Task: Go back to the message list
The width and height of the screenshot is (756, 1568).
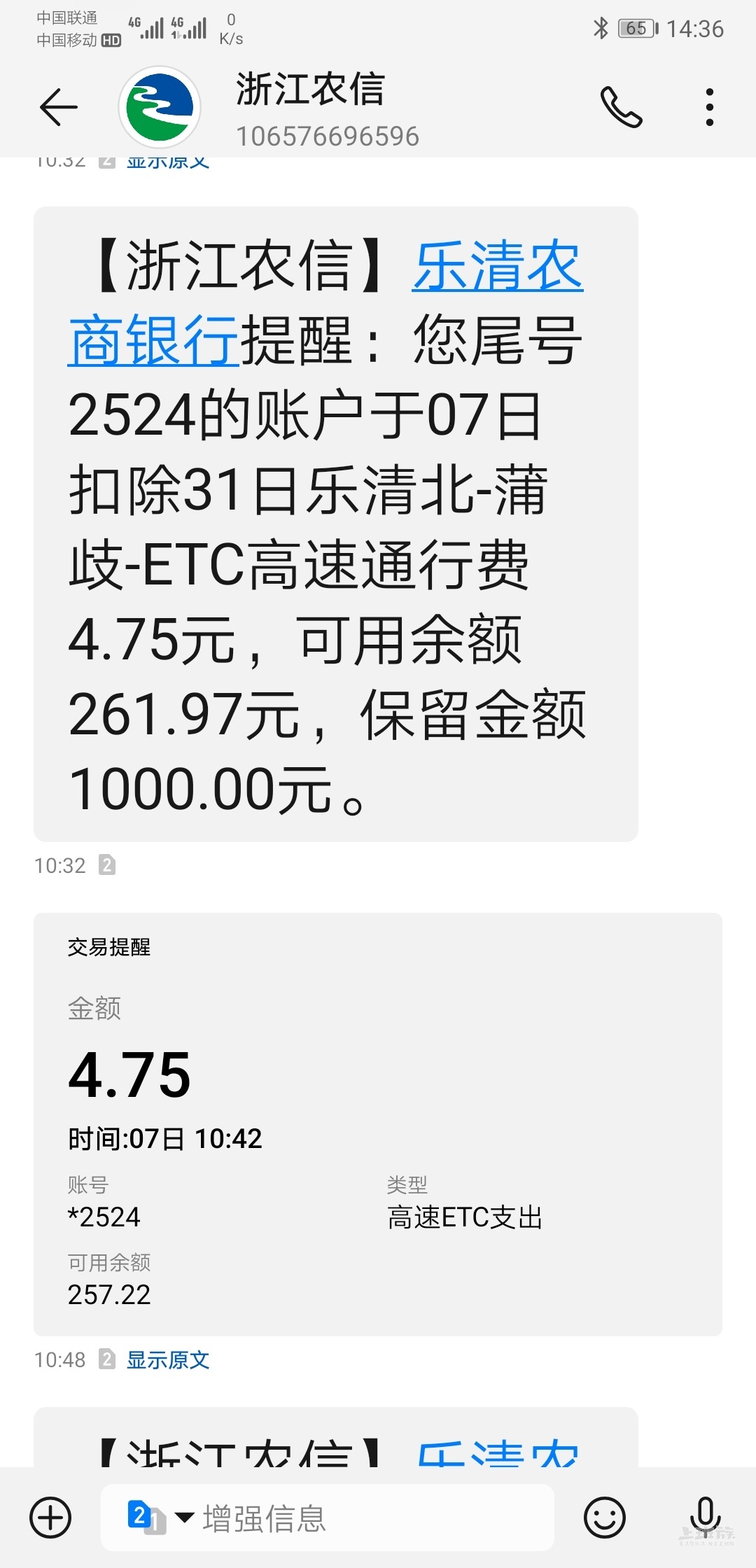Action: [58, 107]
